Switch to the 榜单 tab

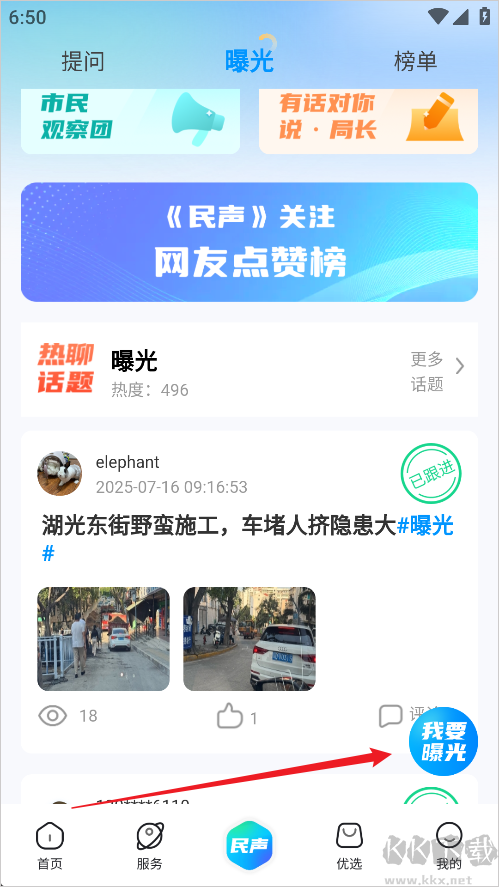click(x=415, y=61)
